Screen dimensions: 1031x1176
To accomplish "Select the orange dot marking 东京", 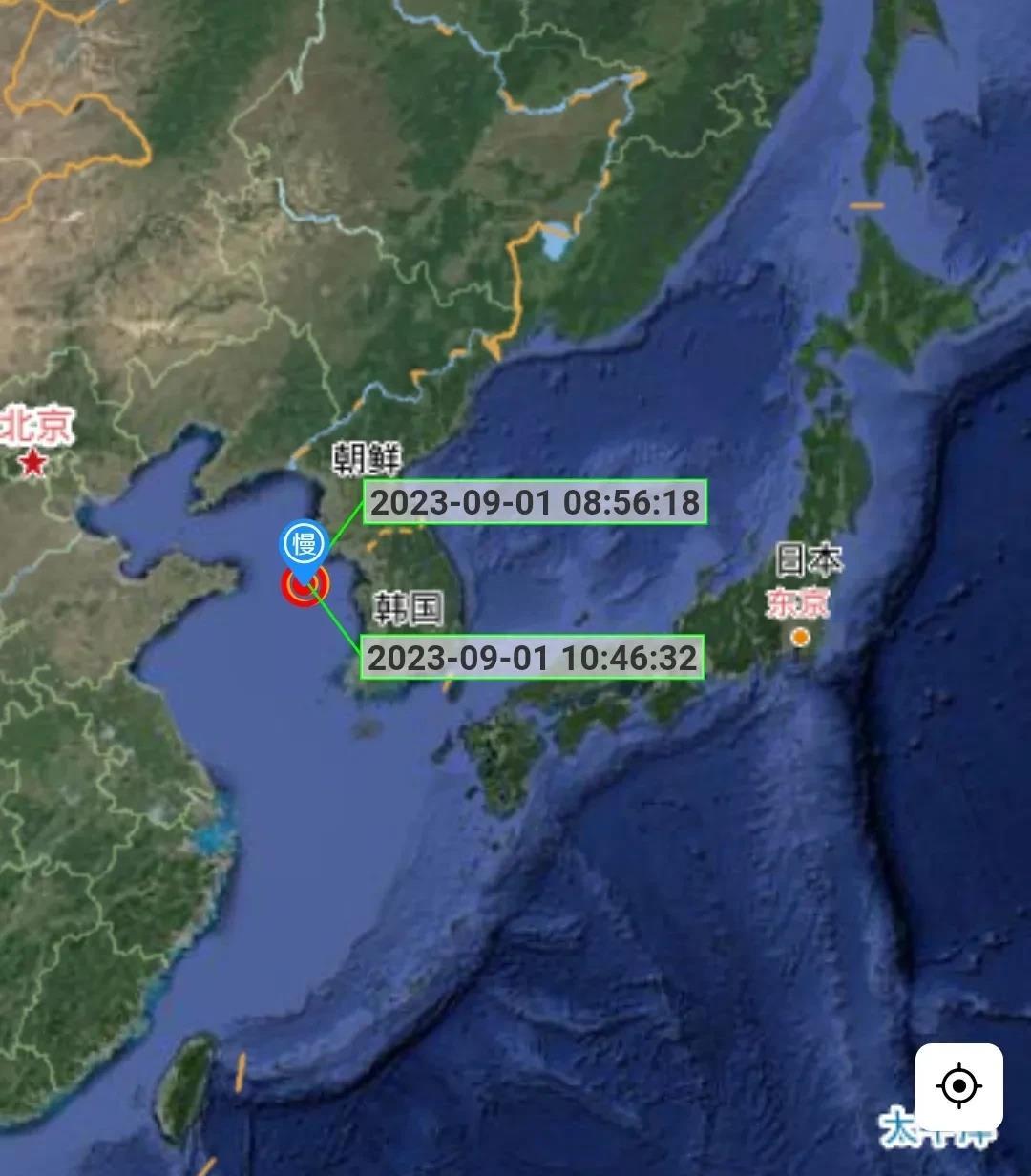I will tap(800, 634).
